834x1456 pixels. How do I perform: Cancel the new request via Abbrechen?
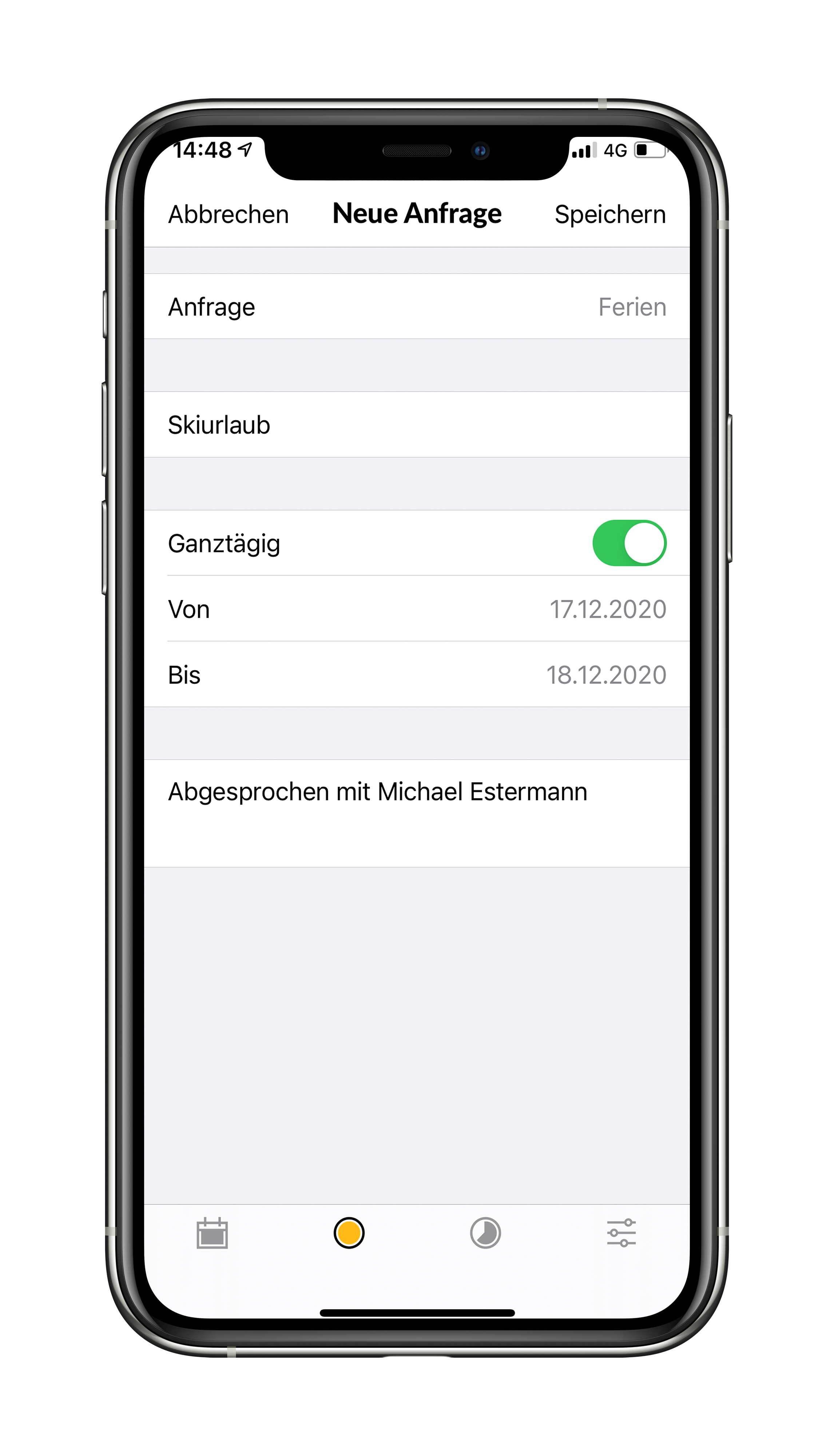pos(228,215)
